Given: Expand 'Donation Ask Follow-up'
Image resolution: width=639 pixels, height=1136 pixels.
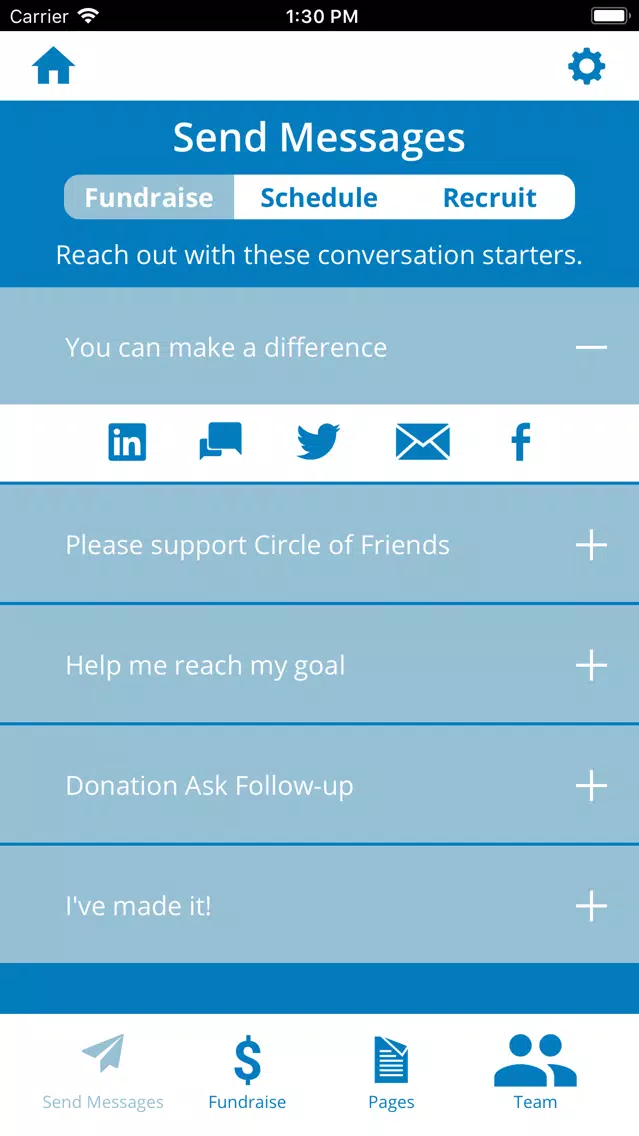Looking at the screenshot, I should click(320, 785).
